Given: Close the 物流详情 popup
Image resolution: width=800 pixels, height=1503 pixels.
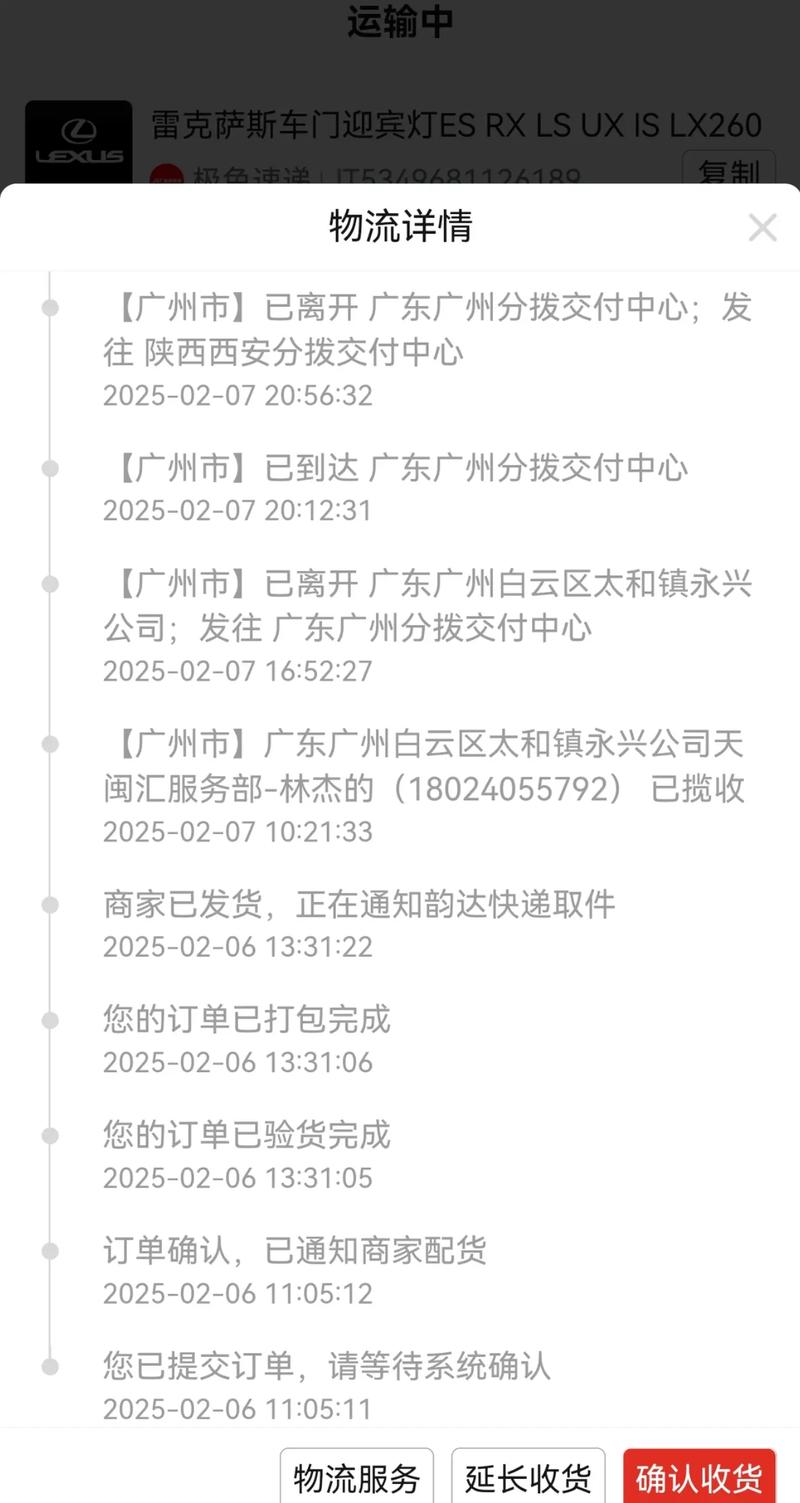Looking at the screenshot, I should (763, 227).
